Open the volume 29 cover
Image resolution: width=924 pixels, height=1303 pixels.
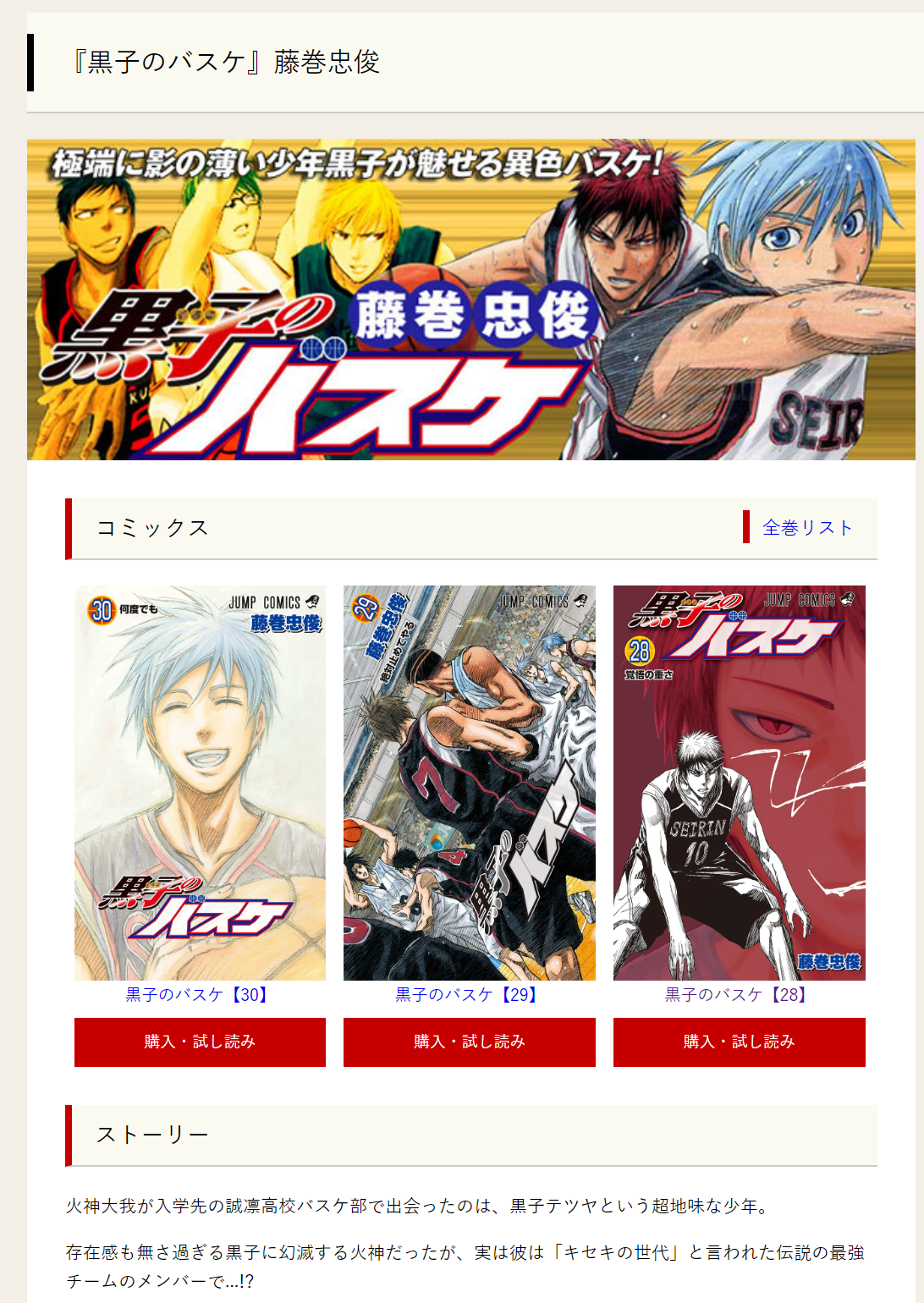tap(469, 783)
